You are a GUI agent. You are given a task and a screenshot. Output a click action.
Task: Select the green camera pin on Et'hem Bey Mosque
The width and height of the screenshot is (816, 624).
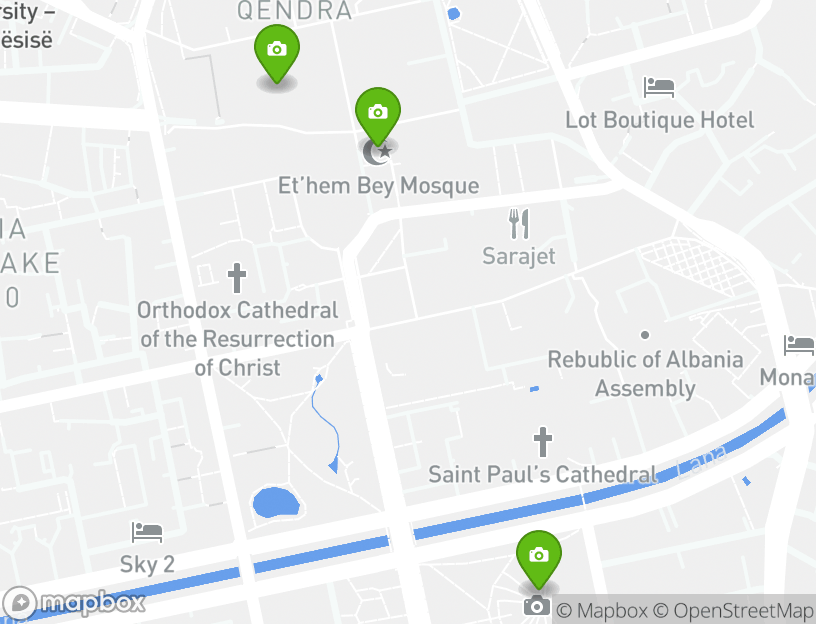[x=377, y=113]
